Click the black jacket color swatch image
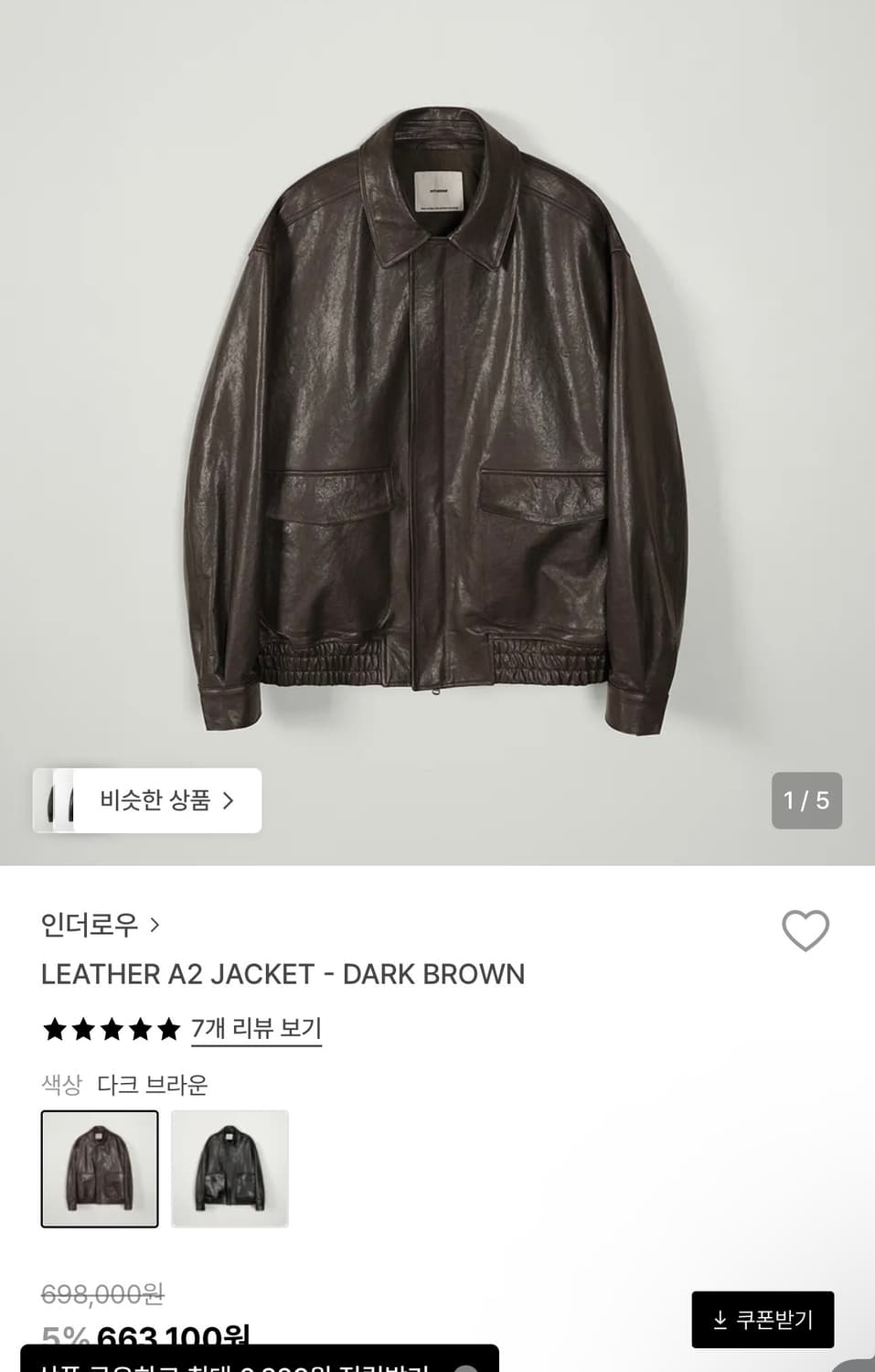The width and height of the screenshot is (875, 1372). coord(229,1171)
